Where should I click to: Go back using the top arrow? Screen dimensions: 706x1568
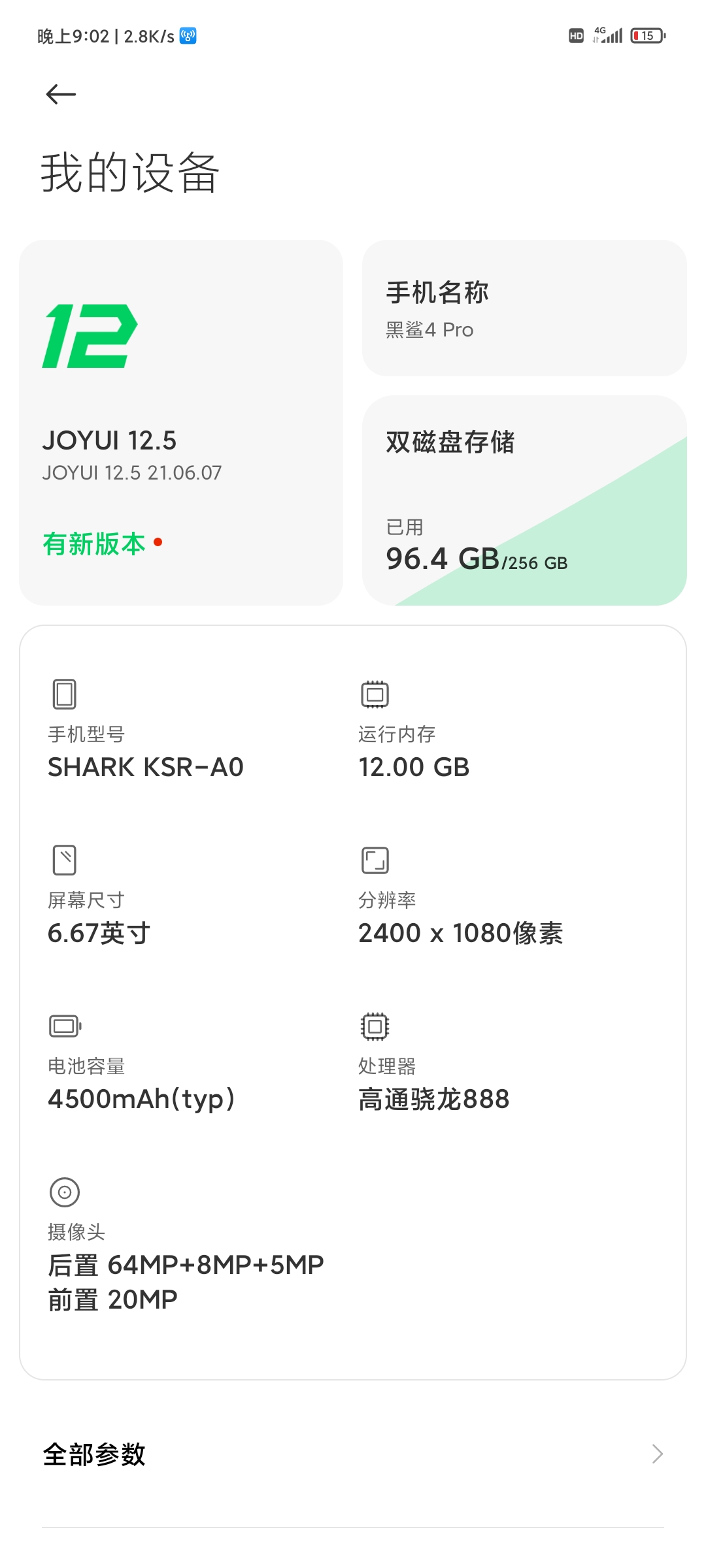[61, 95]
